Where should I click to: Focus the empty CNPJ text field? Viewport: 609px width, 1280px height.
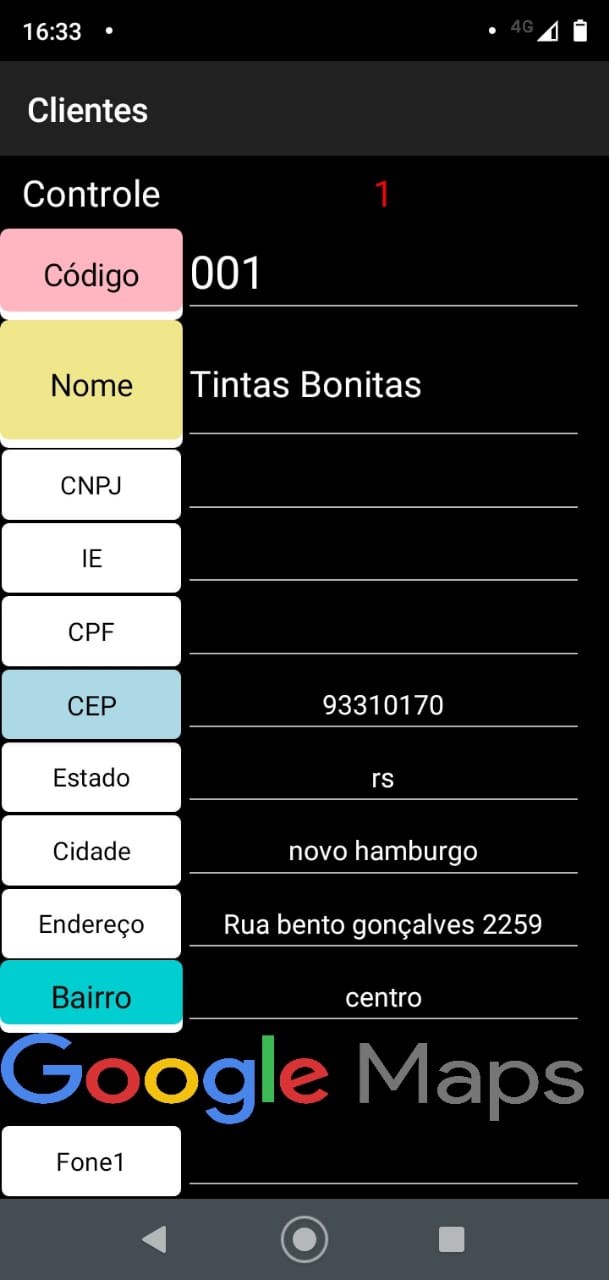click(383, 486)
